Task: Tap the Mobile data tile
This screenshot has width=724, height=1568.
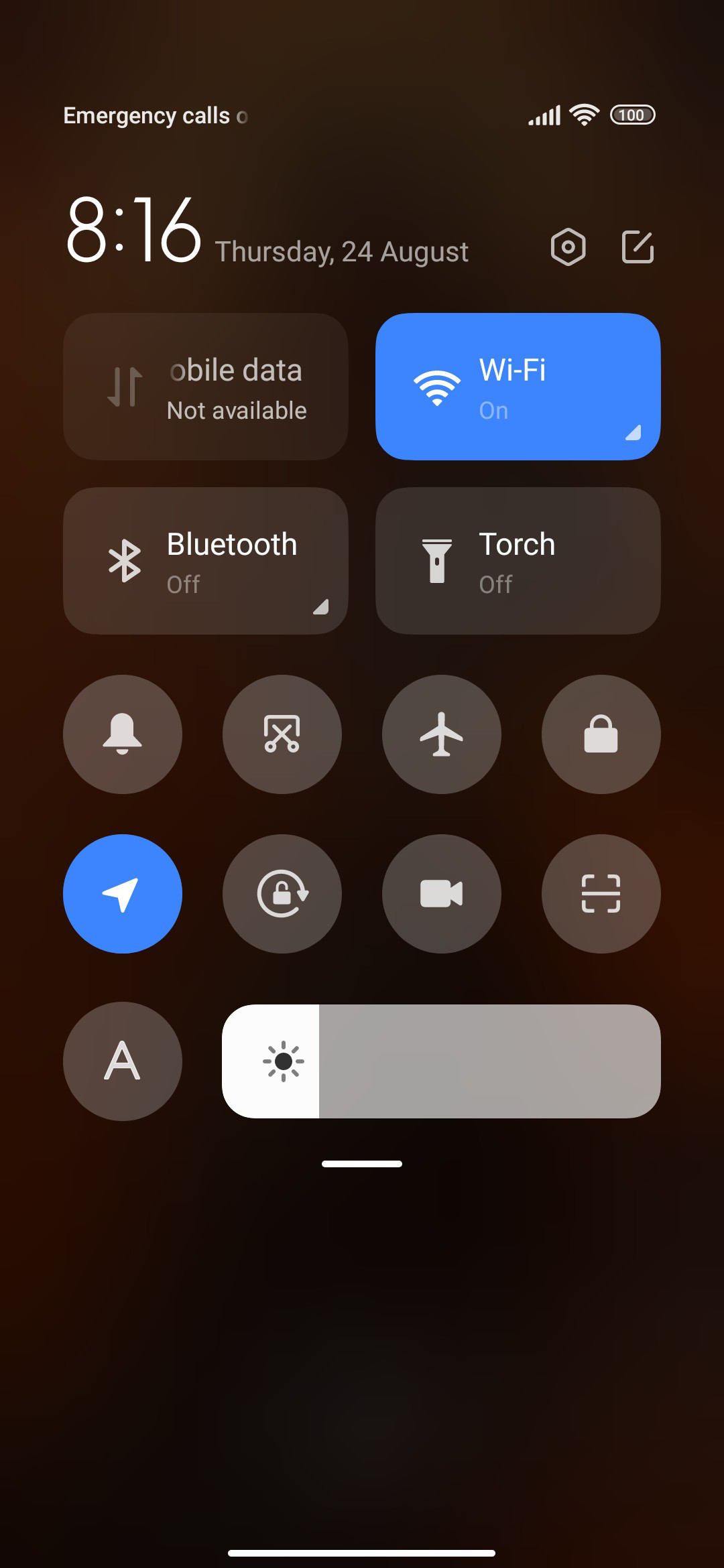Action: [206, 387]
